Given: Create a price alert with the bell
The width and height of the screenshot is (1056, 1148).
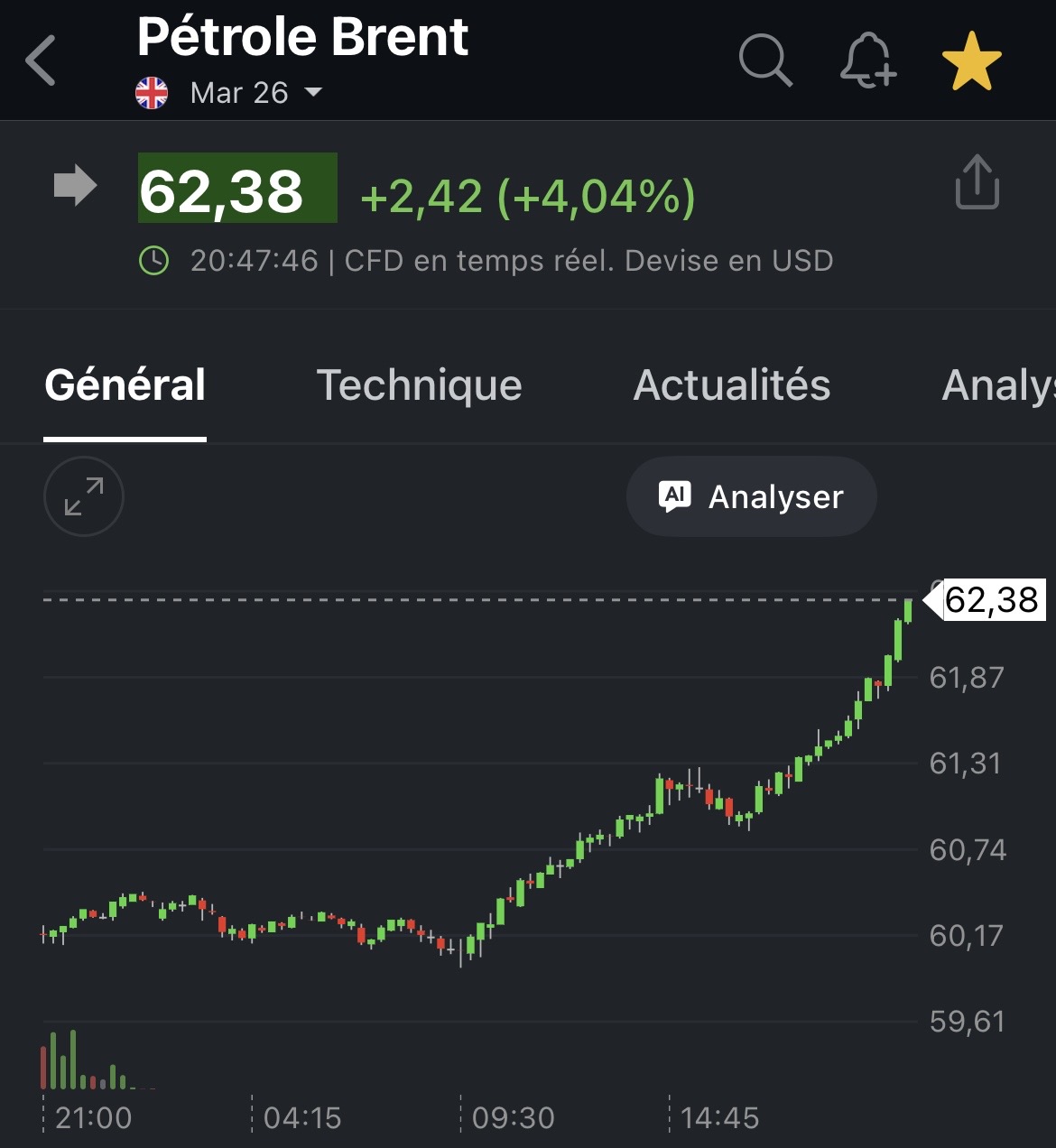Looking at the screenshot, I should click(x=867, y=60).
